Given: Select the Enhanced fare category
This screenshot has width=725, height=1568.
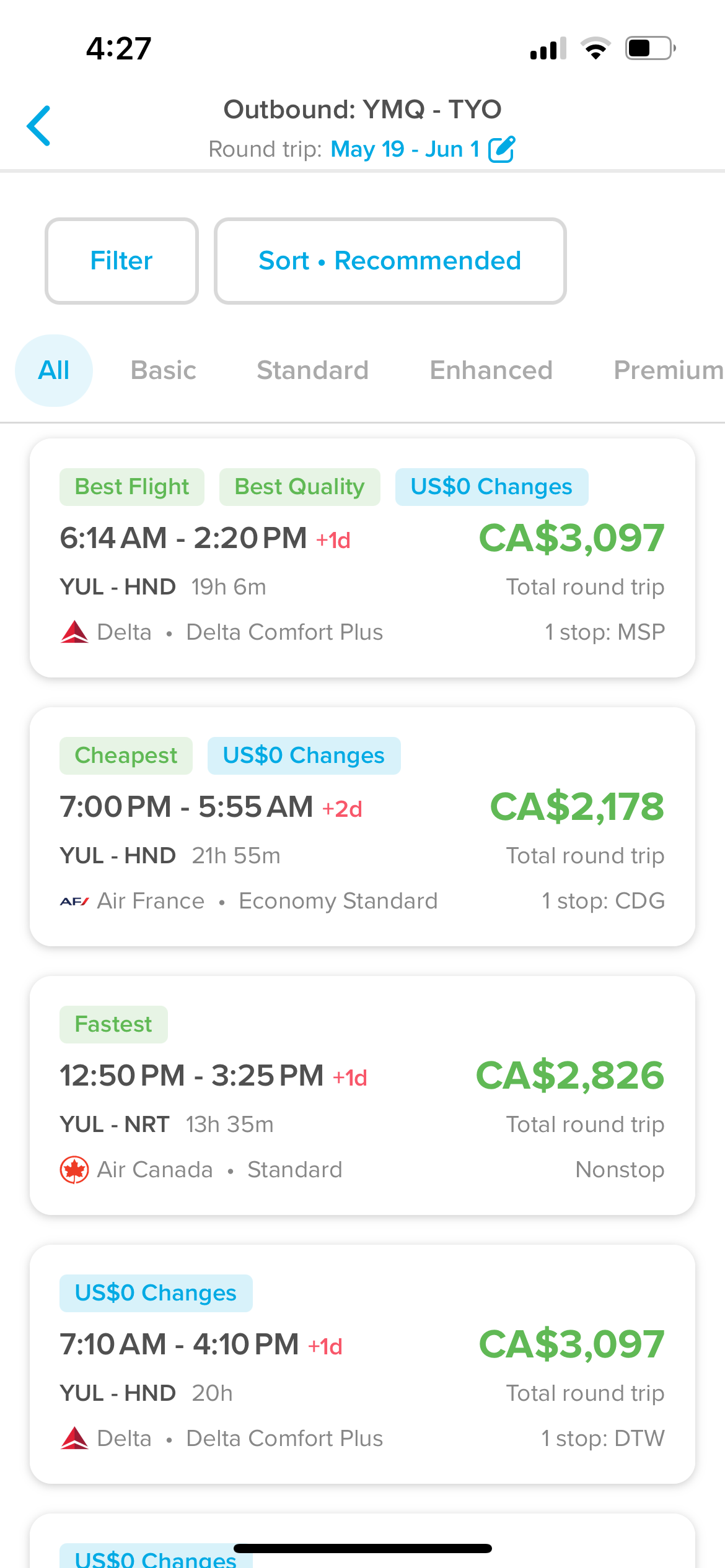Looking at the screenshot, I should (x=491, y=370).
